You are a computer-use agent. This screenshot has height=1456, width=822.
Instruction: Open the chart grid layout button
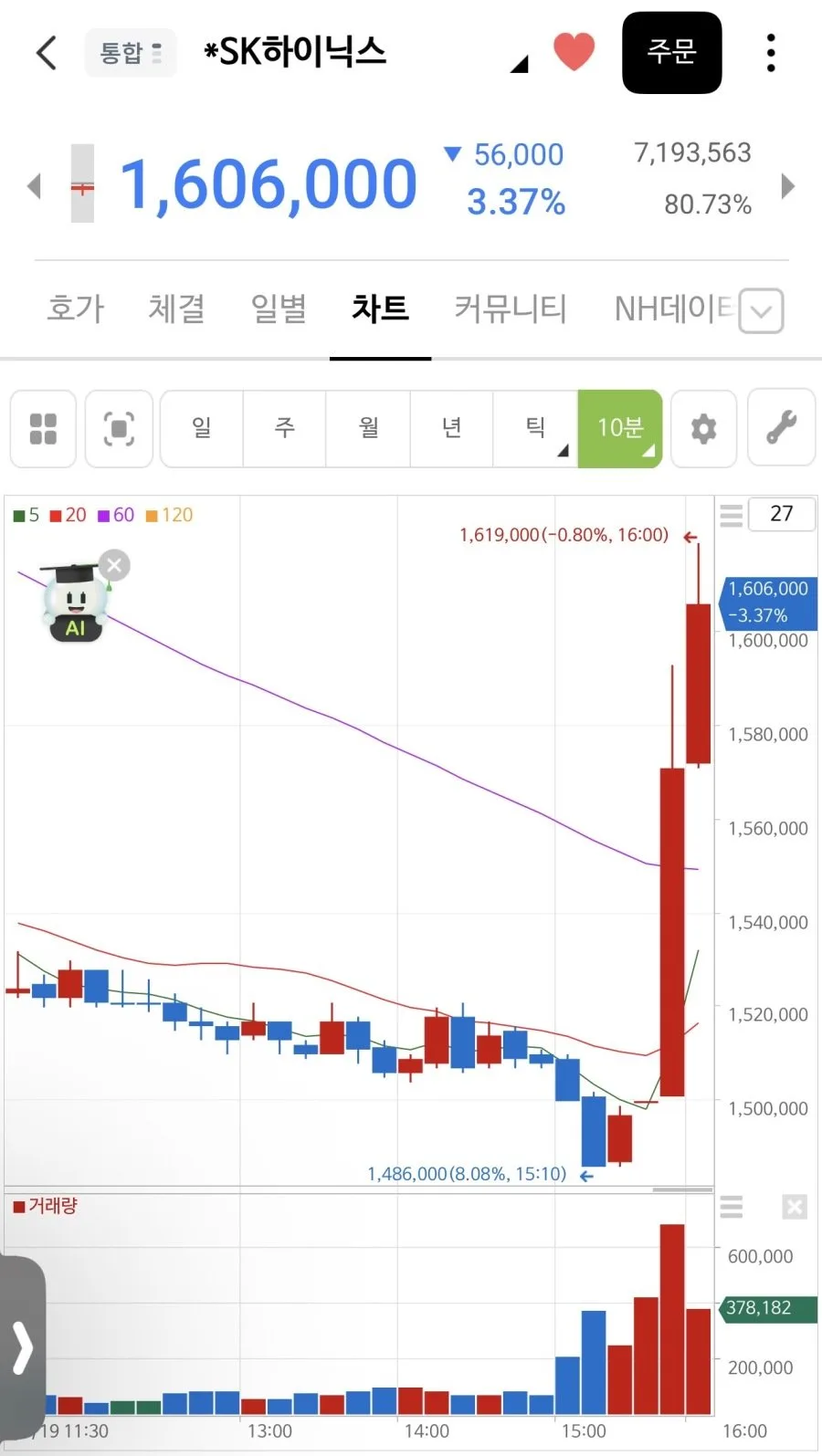(43, 428)
